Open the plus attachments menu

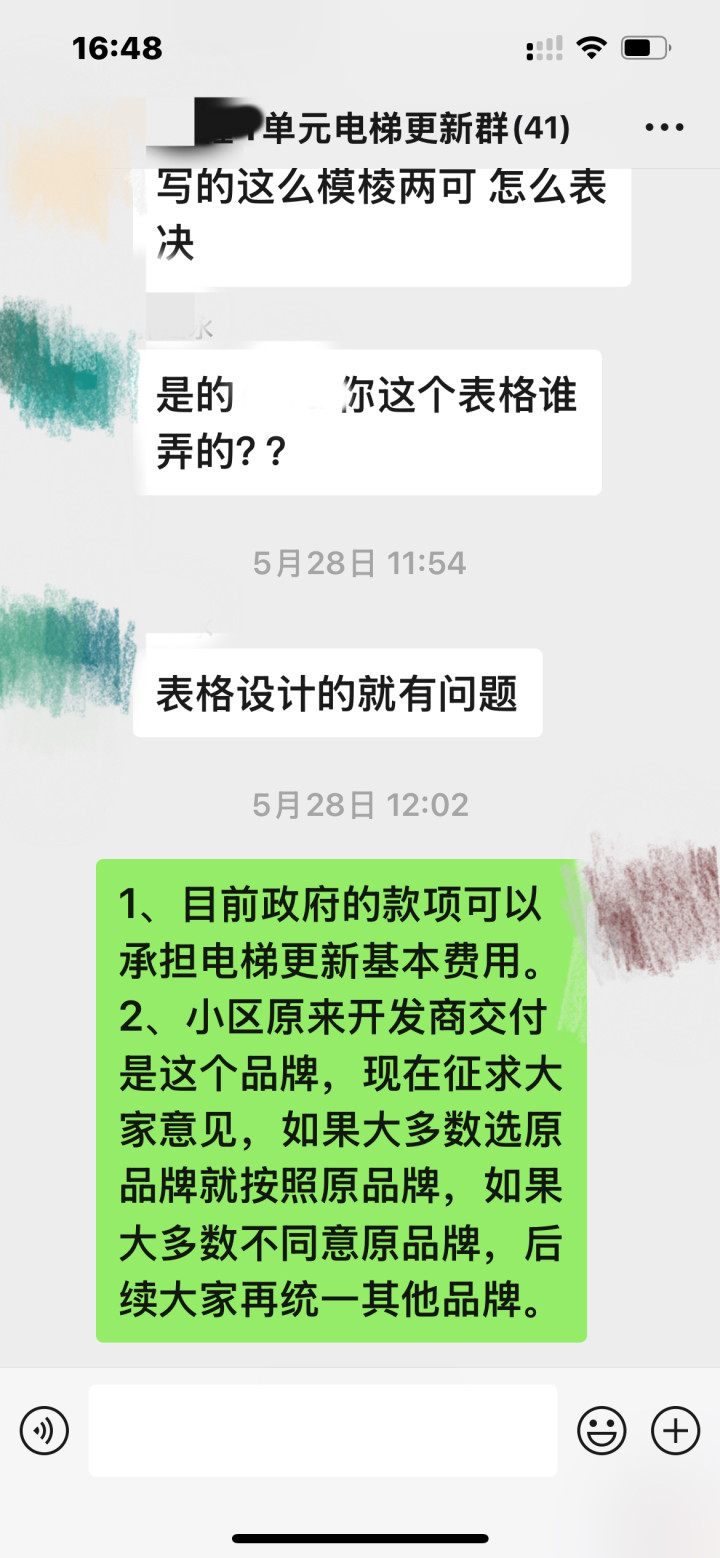tap(676, 1430)
